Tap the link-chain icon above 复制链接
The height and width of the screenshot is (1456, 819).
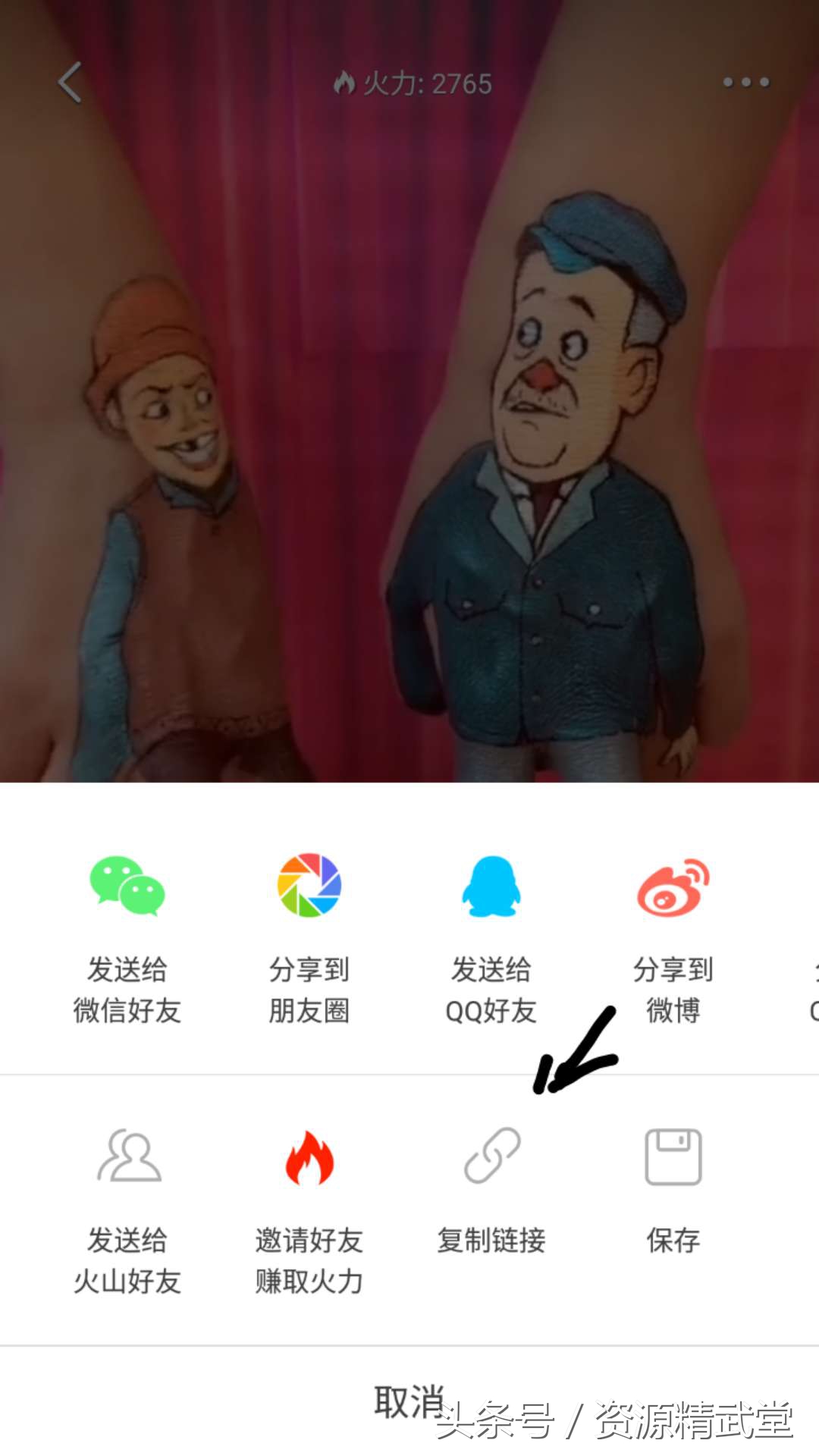tap(490, 1156)
